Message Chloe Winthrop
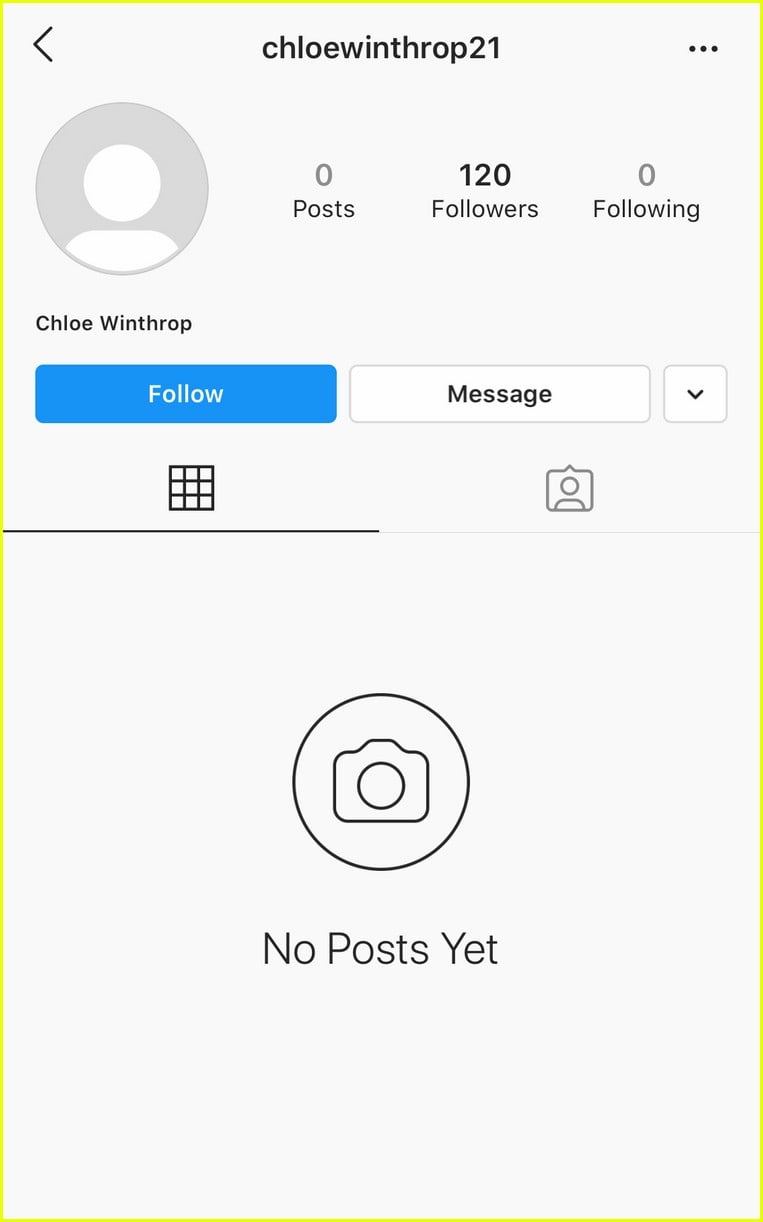This screenshot has height=1222, width=763. (x=499, y=394)
